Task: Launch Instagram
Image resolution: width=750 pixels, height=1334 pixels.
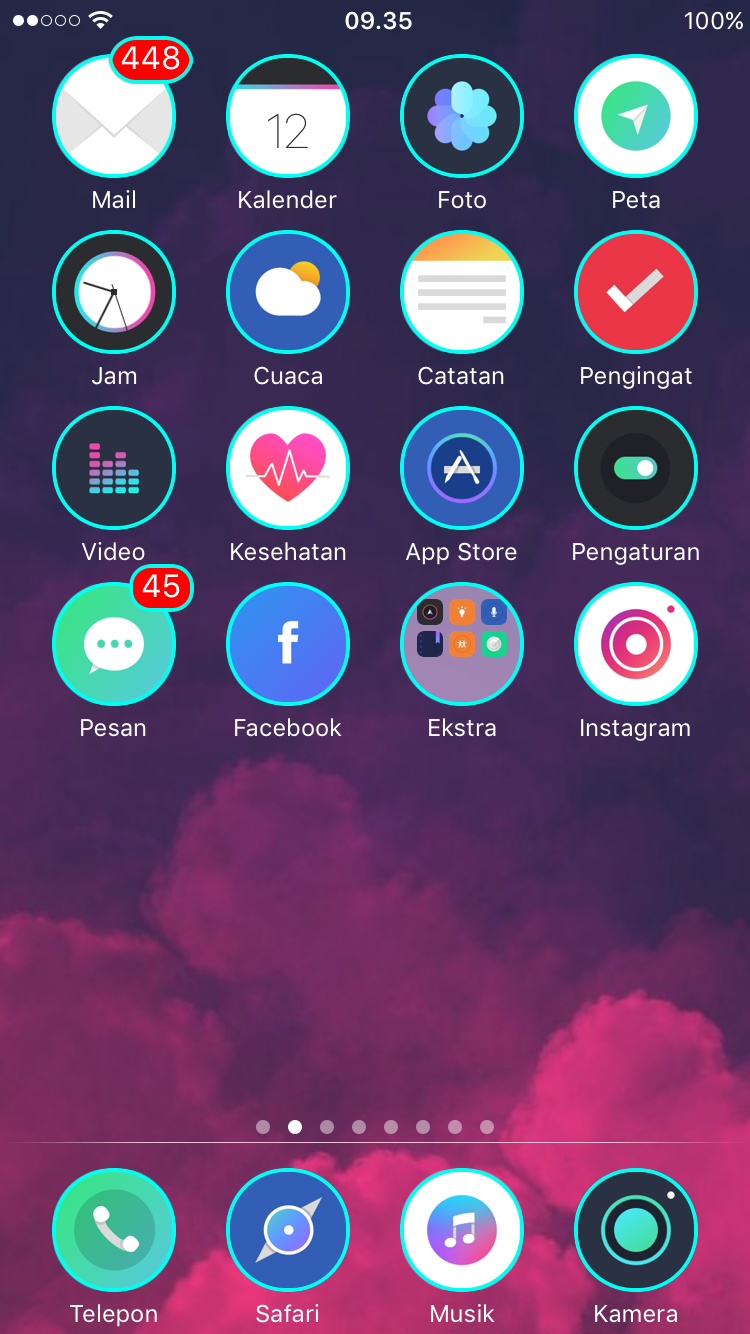Action: click(x=636, y=644)
